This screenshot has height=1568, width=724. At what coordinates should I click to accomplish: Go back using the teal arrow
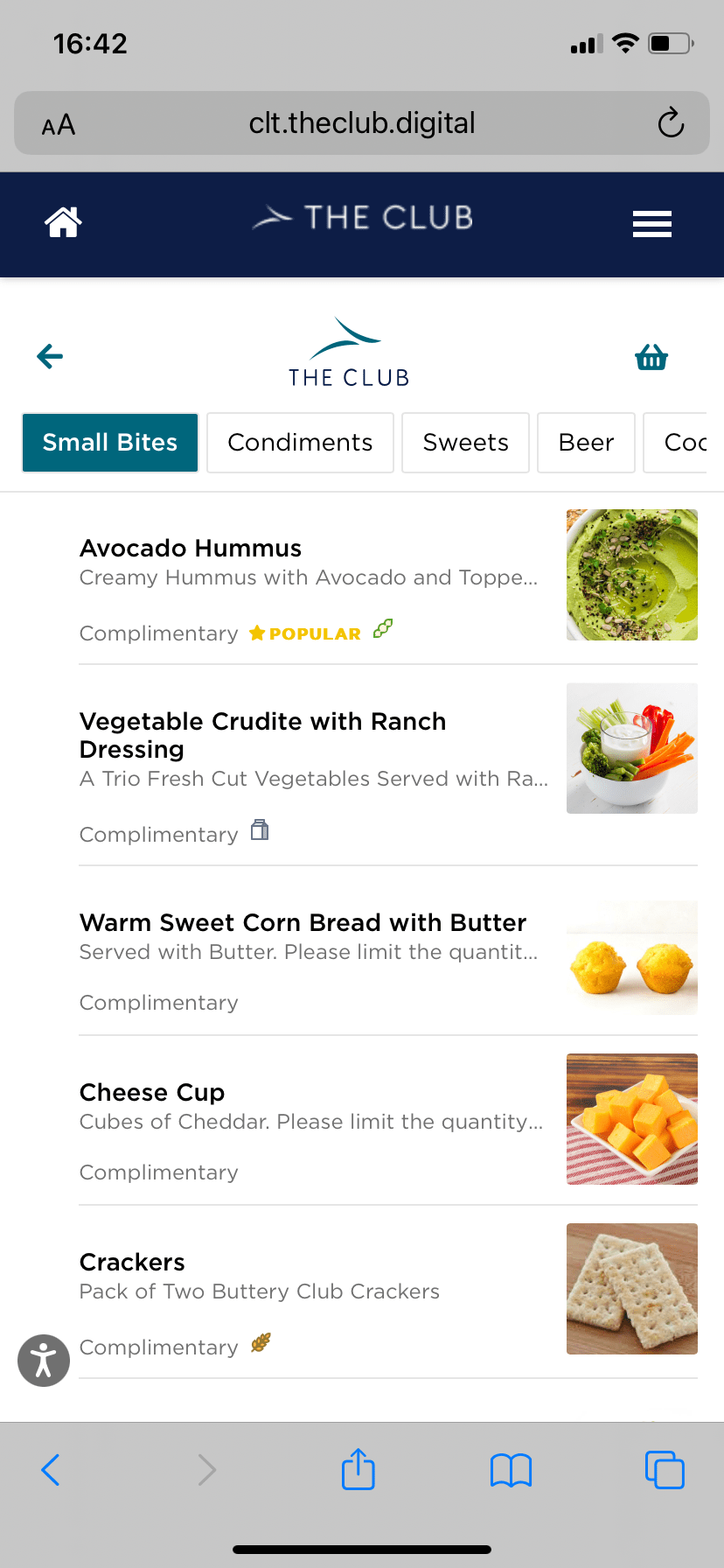[x=50, y=356]
